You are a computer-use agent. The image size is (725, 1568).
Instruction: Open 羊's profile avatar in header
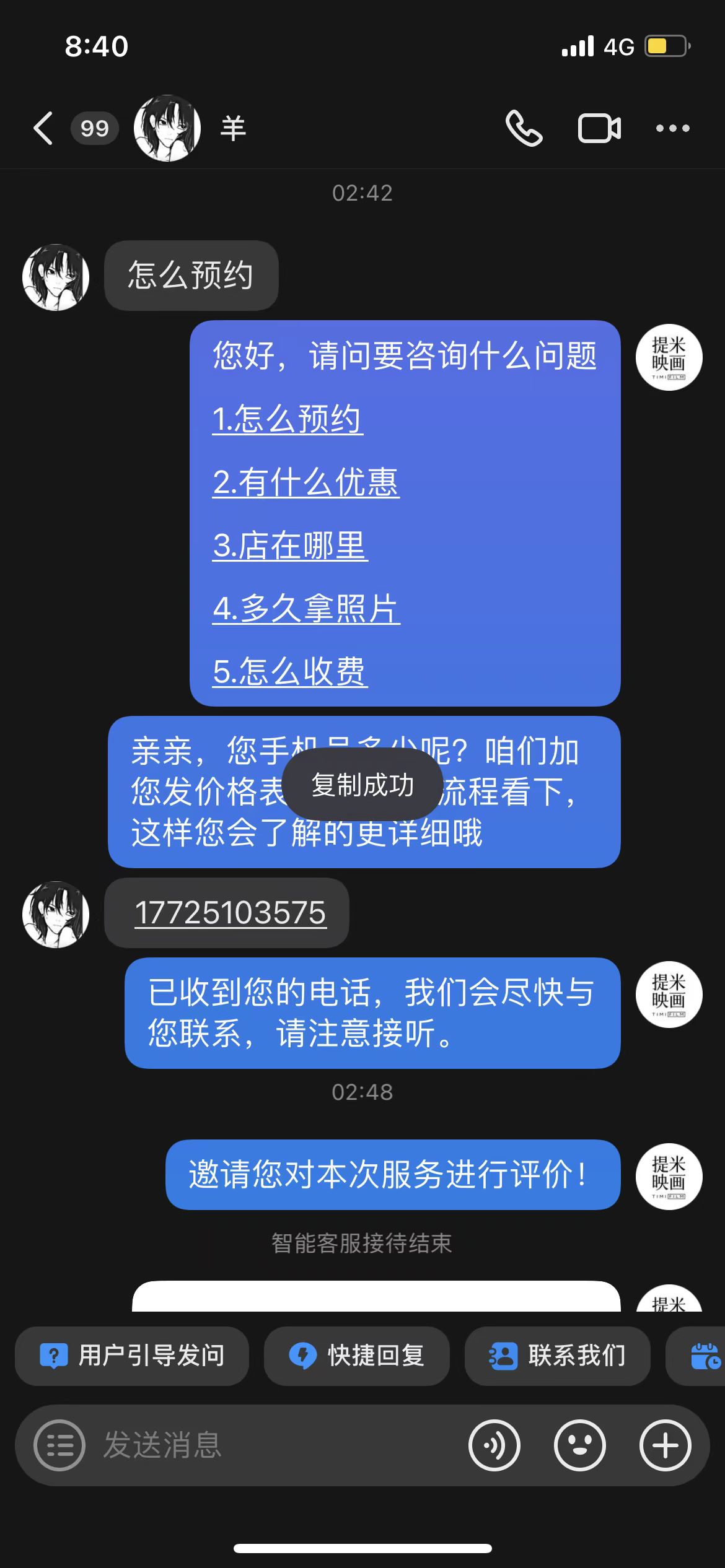[x=167, y=128]
